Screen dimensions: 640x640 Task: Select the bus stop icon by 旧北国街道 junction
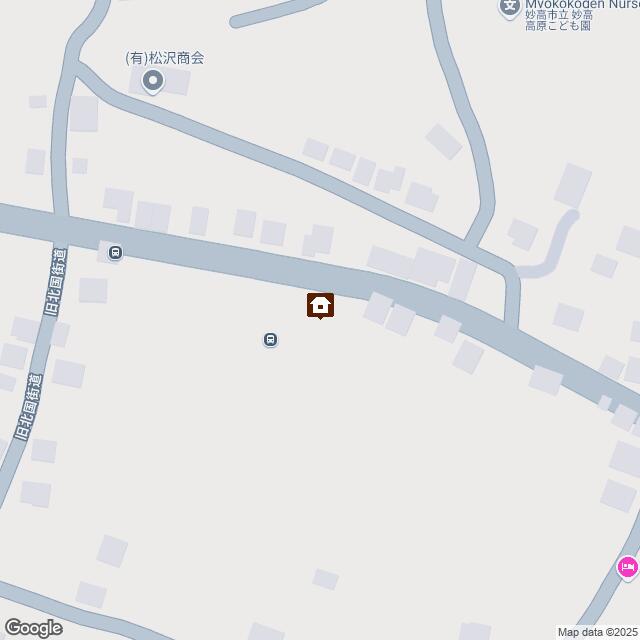coord(116,252)
